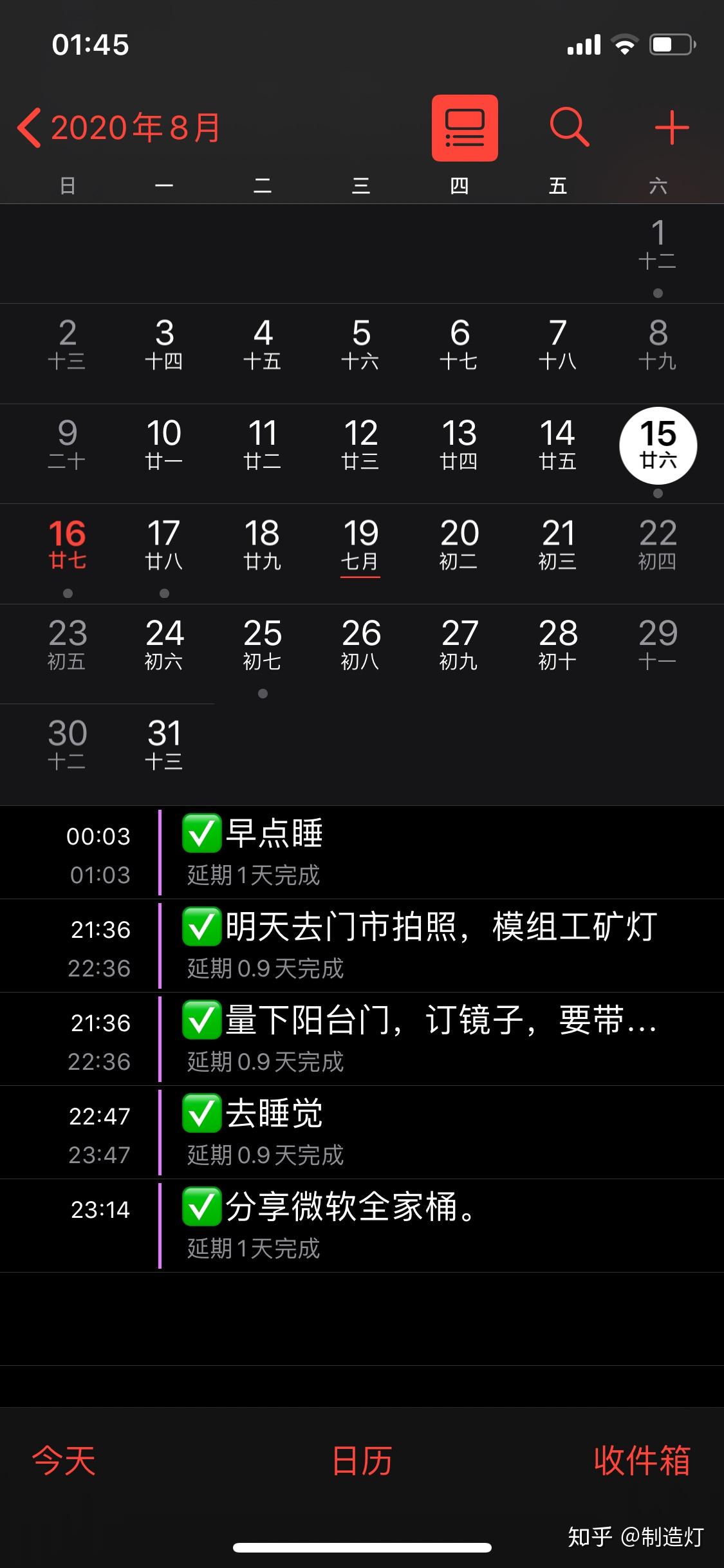This screenshot has width=724, height=1568.
Task: Select August 19 in the calendar
Action: [x=360, y=545]
